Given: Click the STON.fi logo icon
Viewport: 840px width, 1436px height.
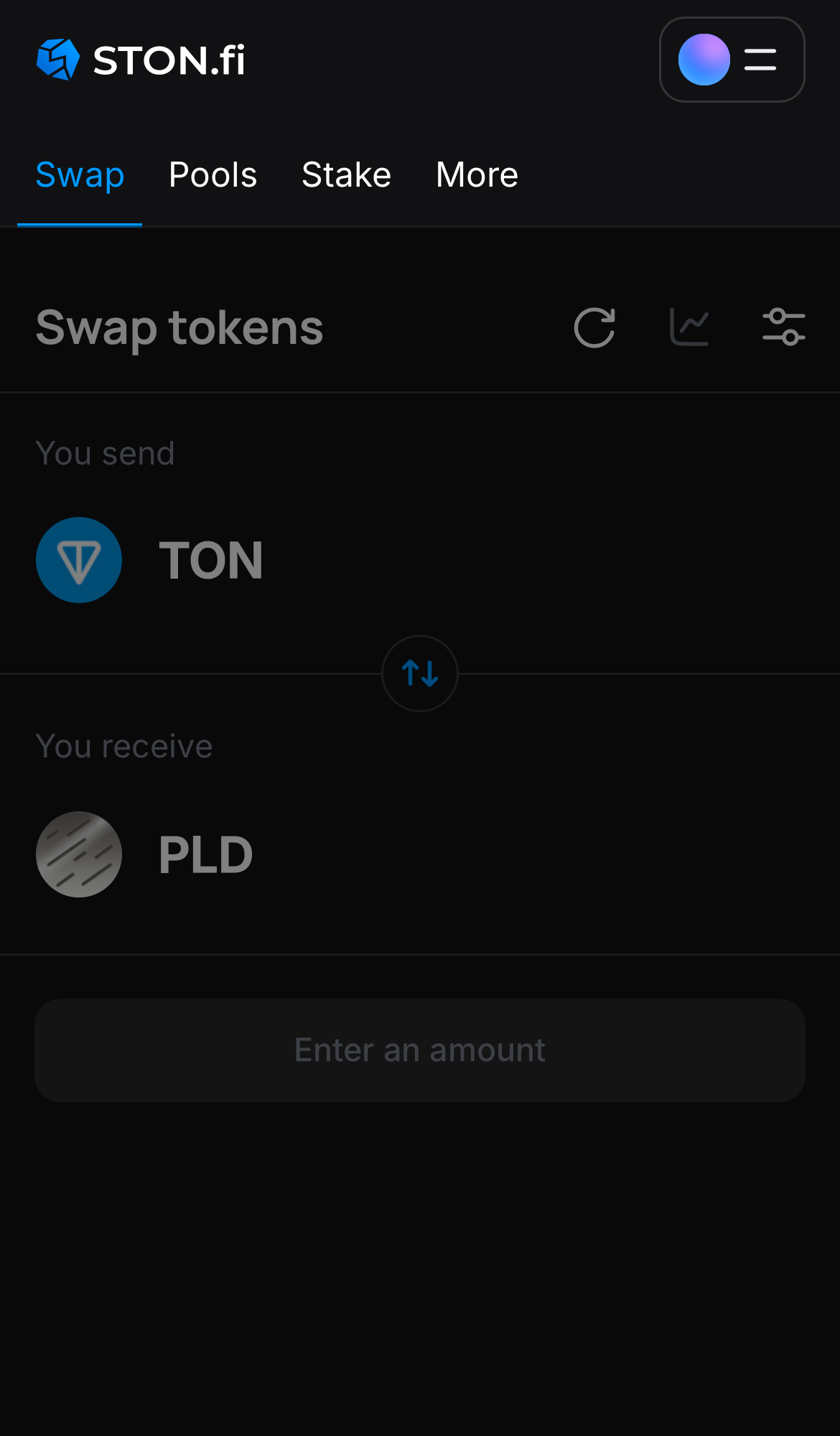Looking at the screenshot, I should point(59,60).
